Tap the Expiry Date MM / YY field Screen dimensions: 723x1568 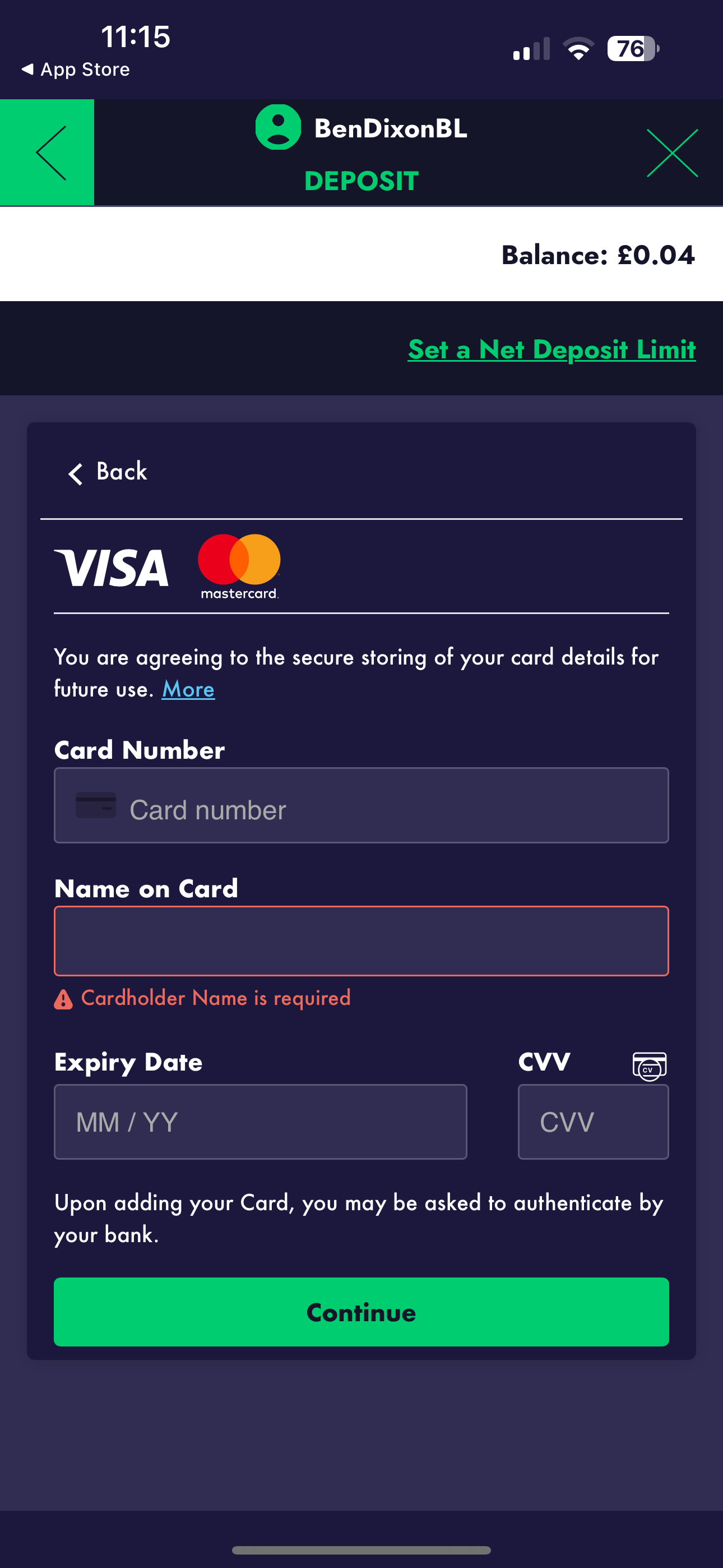pyautogui.click(x=261, y=1122)
